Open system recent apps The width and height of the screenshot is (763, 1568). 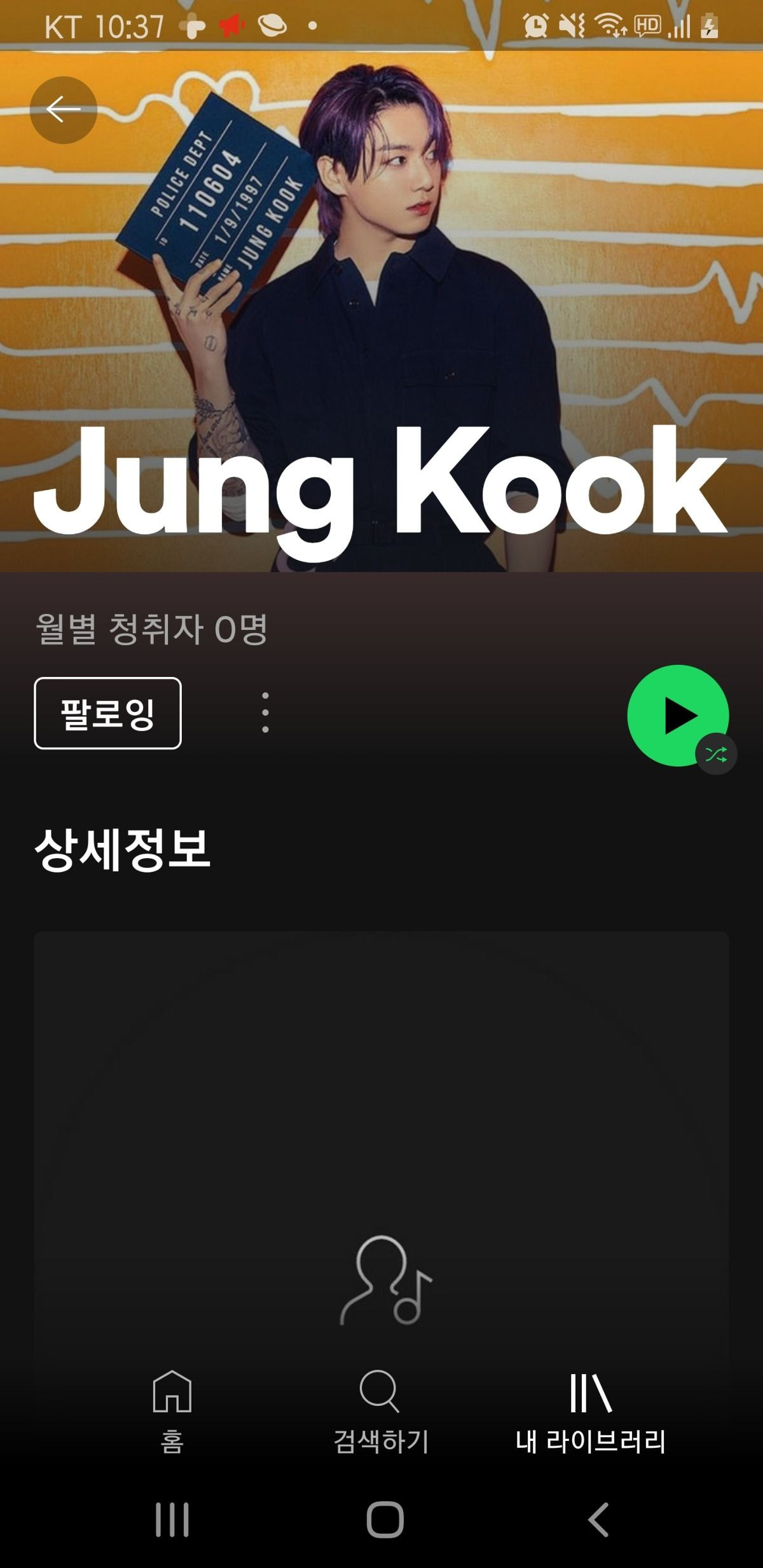(172, 1520)
